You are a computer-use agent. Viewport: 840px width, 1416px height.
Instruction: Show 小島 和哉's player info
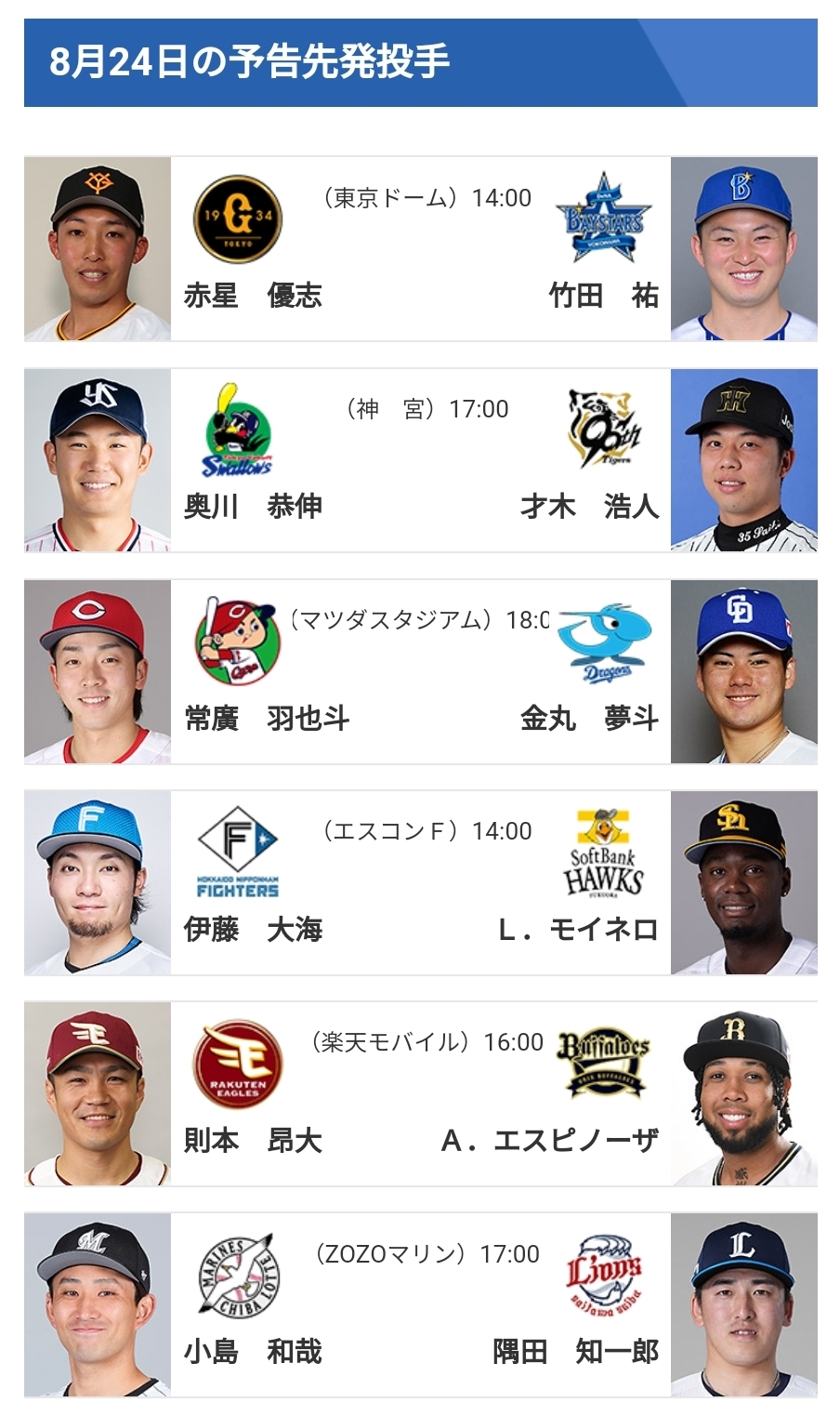point(253,1351)
